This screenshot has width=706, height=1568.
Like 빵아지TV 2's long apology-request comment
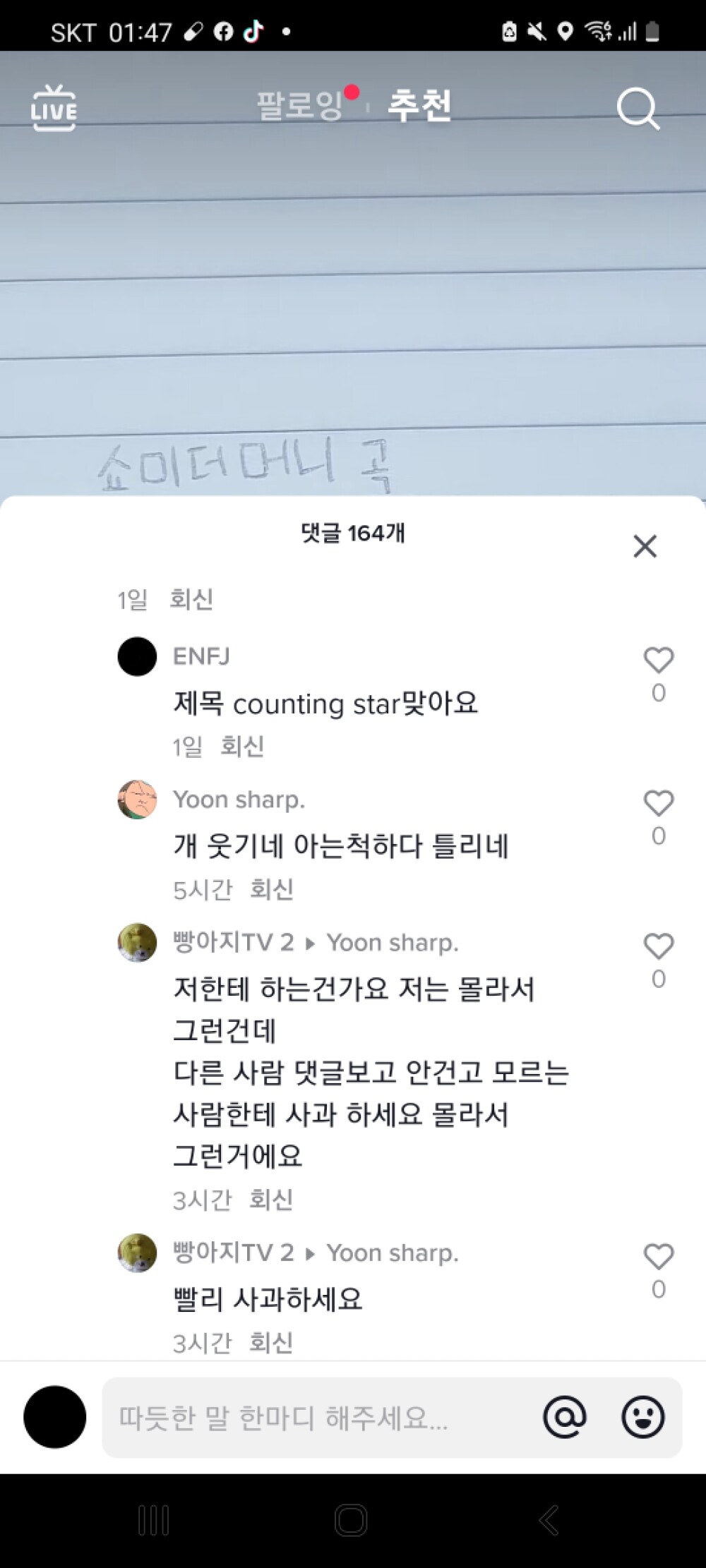tap(658, 947)
